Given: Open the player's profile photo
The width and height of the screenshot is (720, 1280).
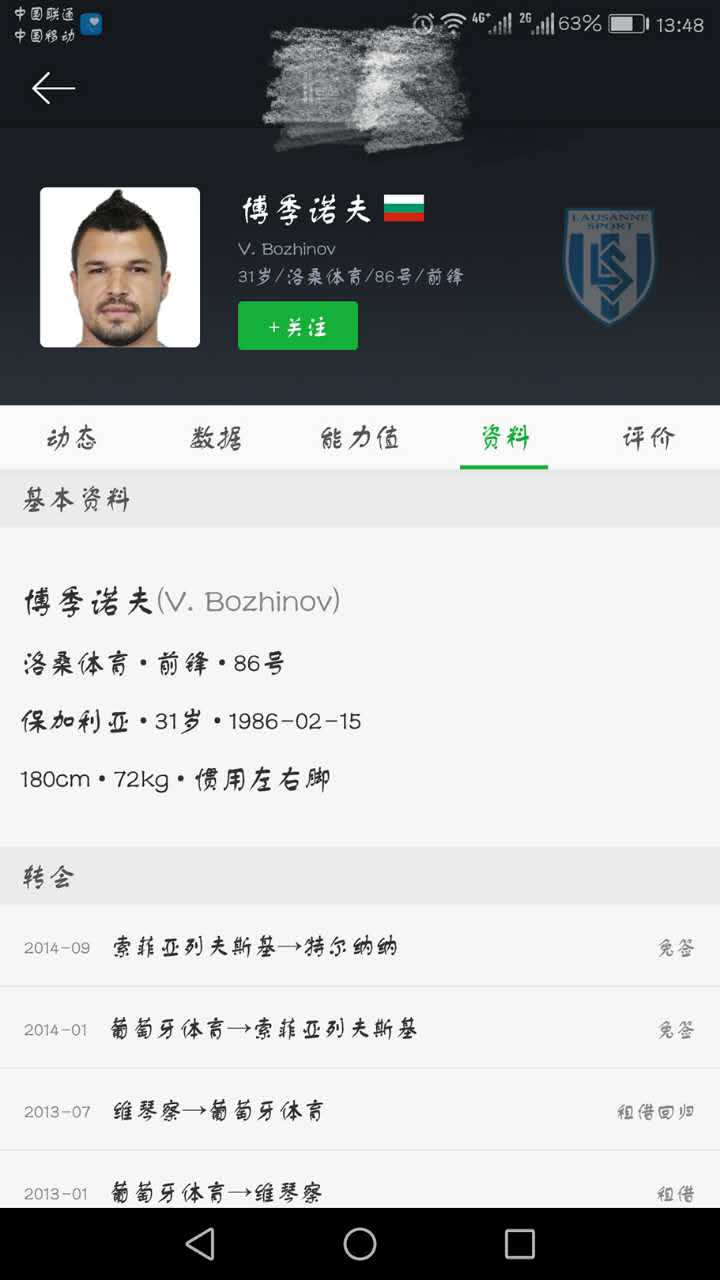Looking at the screenshot, I should (120, 267).
